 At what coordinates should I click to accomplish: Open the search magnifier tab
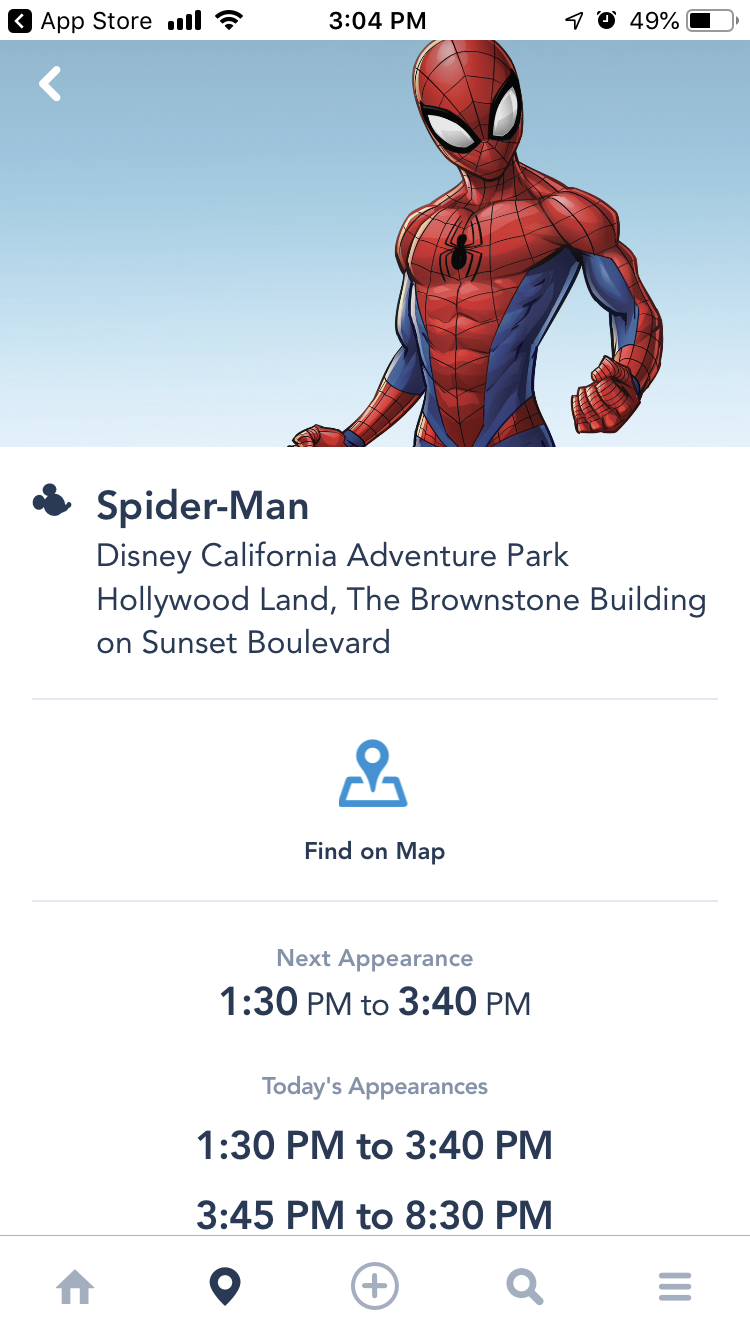[524, 1286]
